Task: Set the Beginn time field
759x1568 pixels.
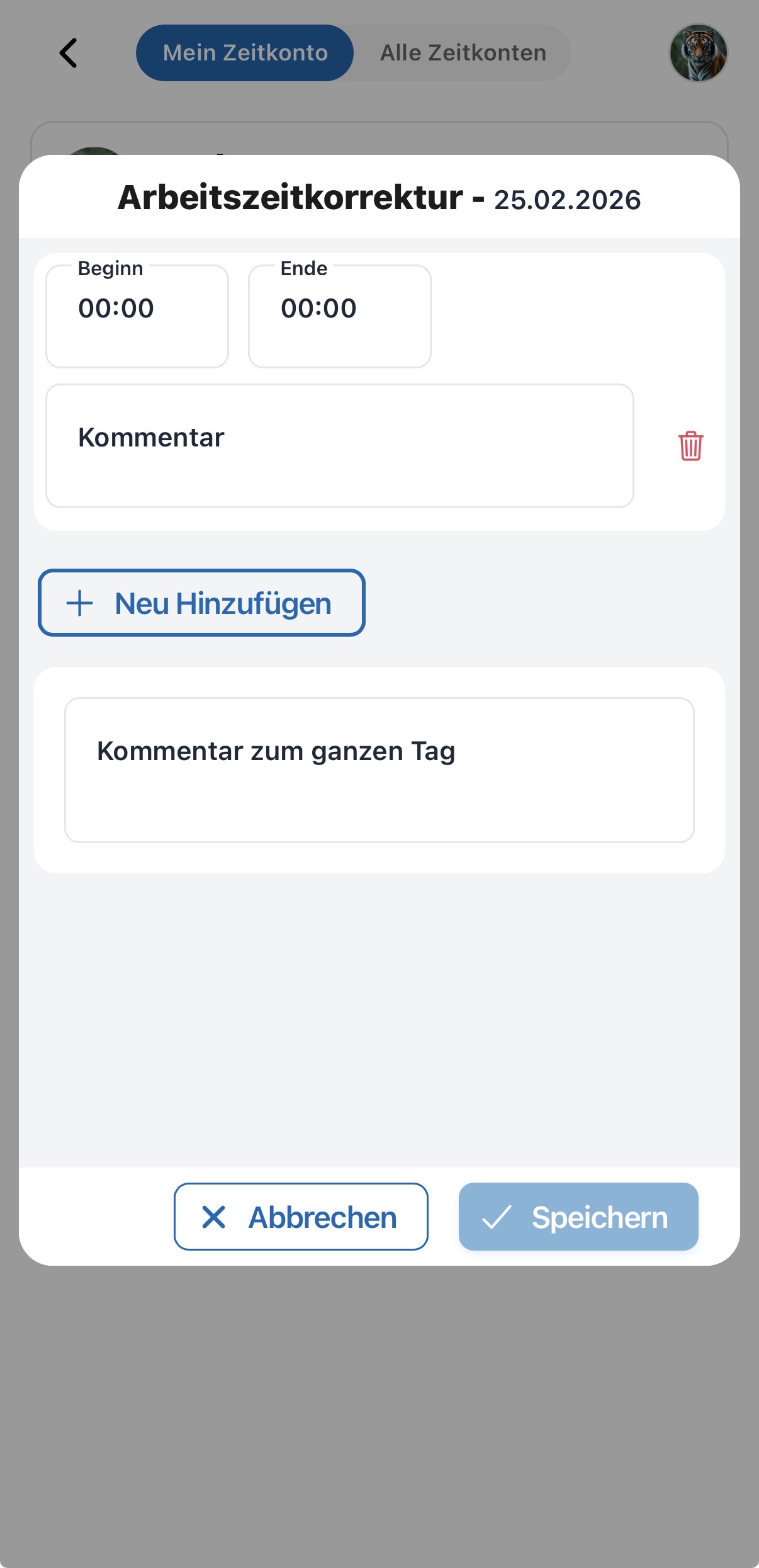Action: 137,316
